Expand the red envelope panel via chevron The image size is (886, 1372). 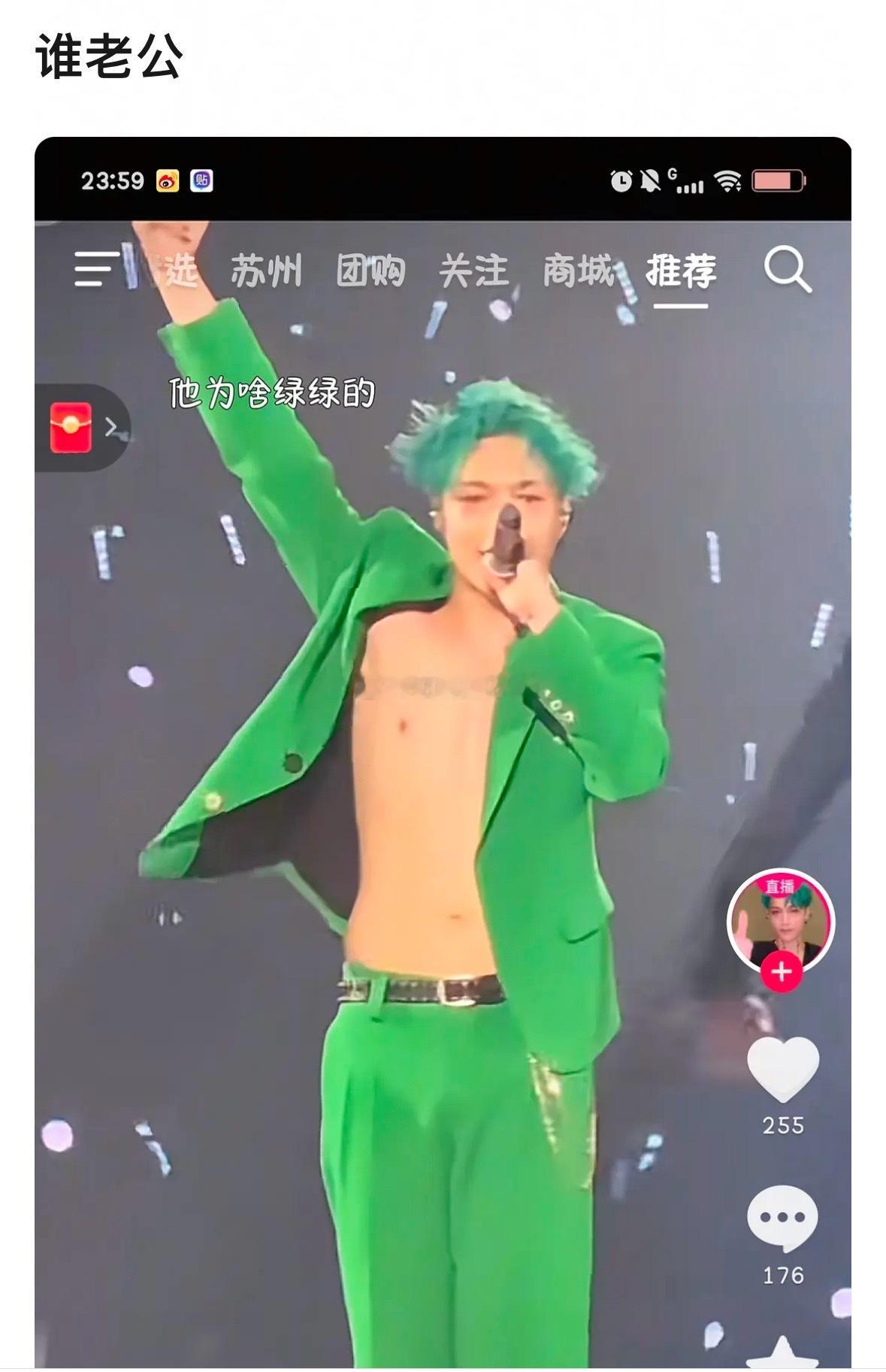tap(111, 426)
